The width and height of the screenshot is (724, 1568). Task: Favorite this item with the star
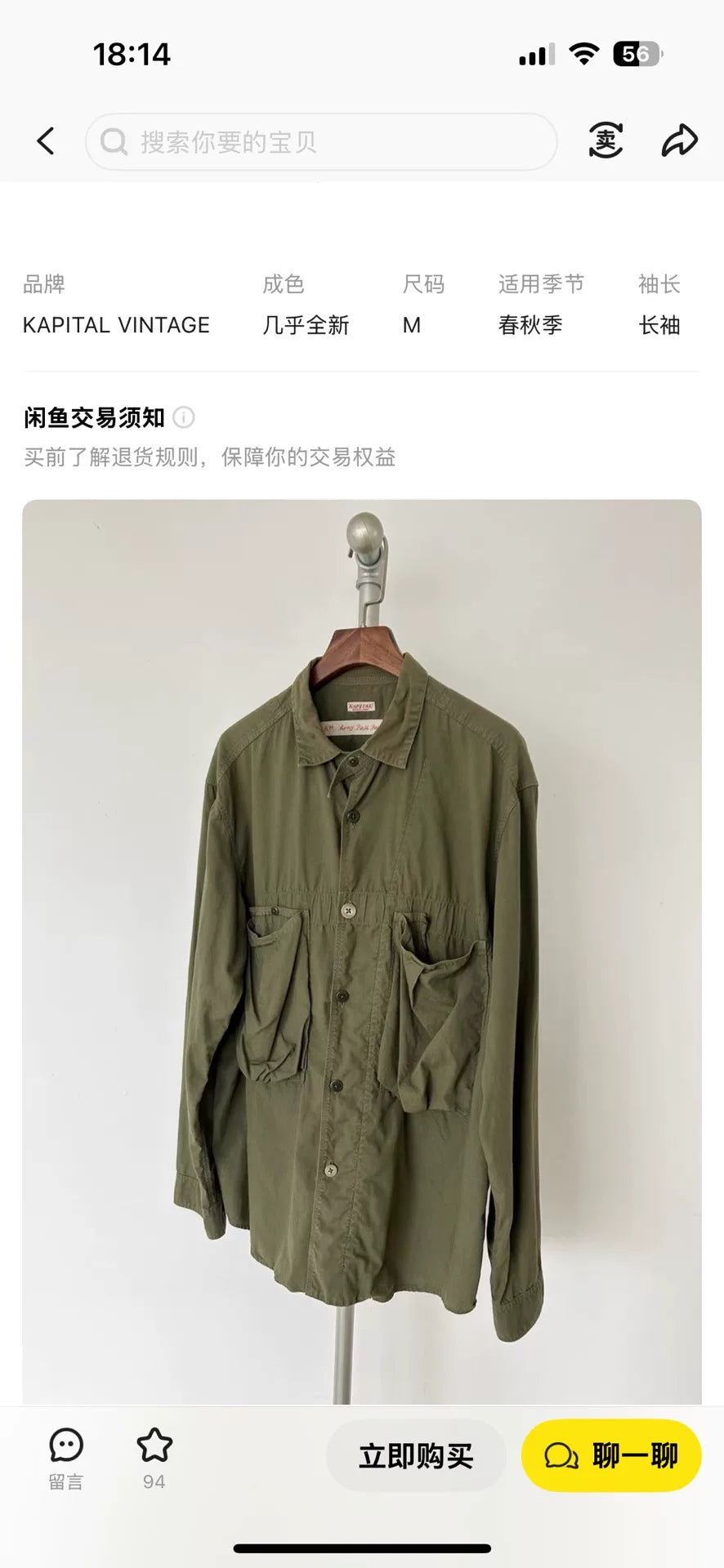click(x=154, y=1459)
